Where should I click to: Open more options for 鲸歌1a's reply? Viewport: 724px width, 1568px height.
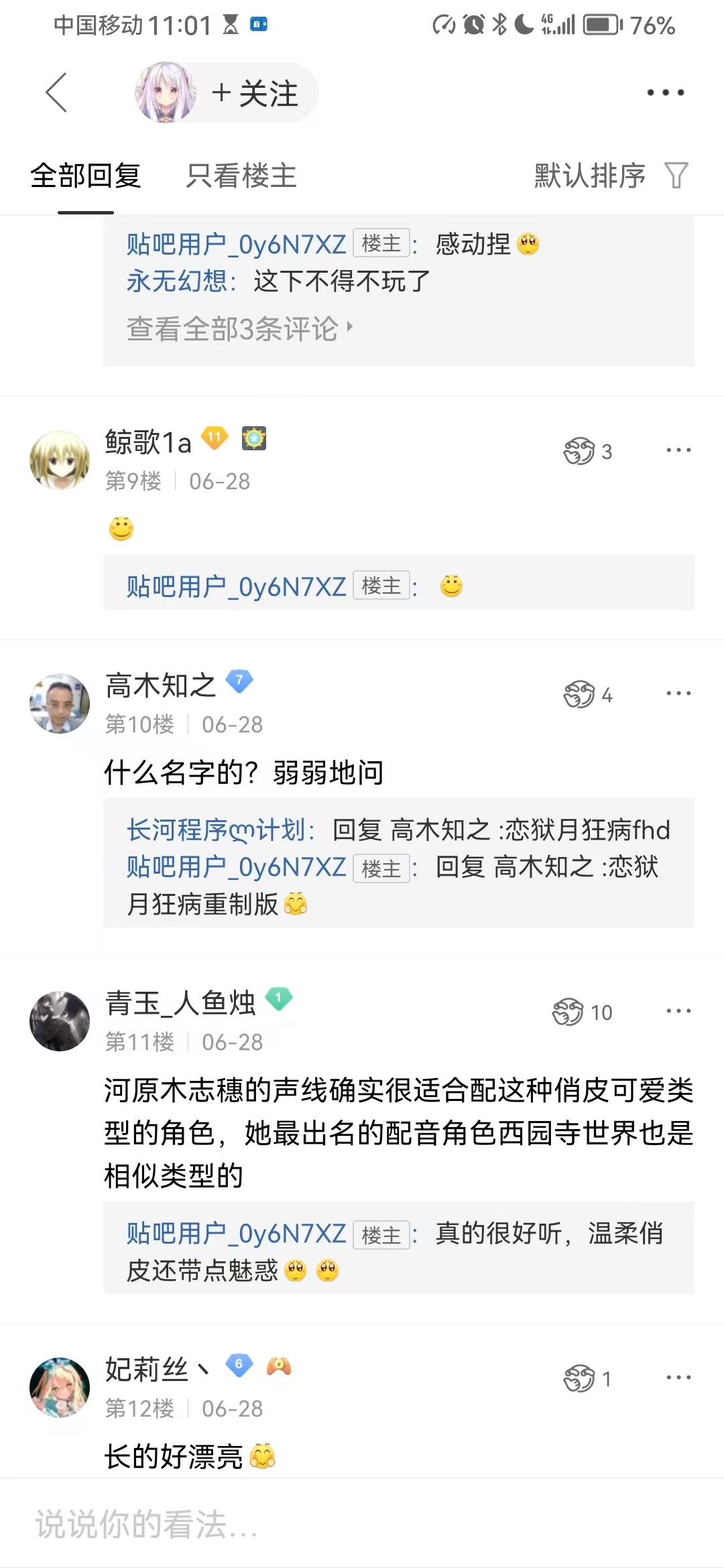tap(678, 450)
